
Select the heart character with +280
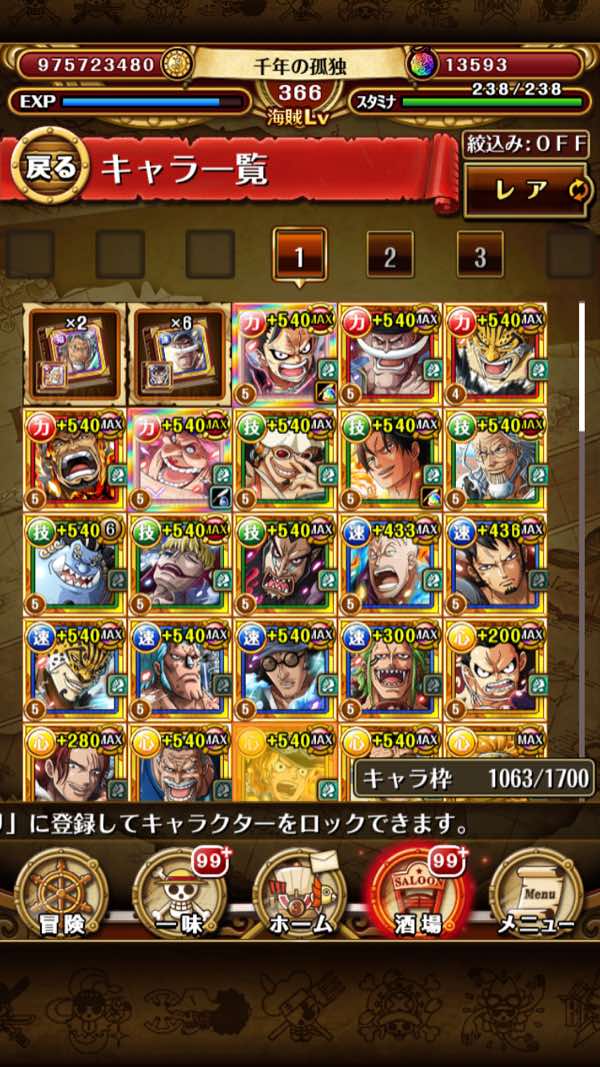click(74, 762)
